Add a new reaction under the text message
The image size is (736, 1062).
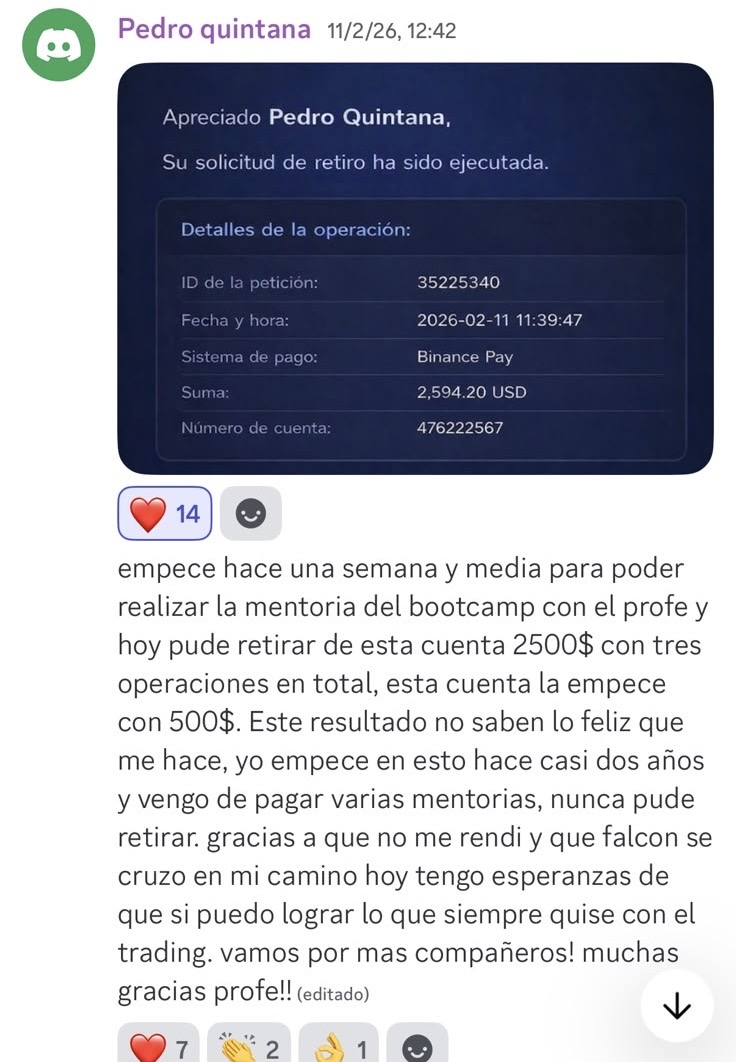point(416,1043)
